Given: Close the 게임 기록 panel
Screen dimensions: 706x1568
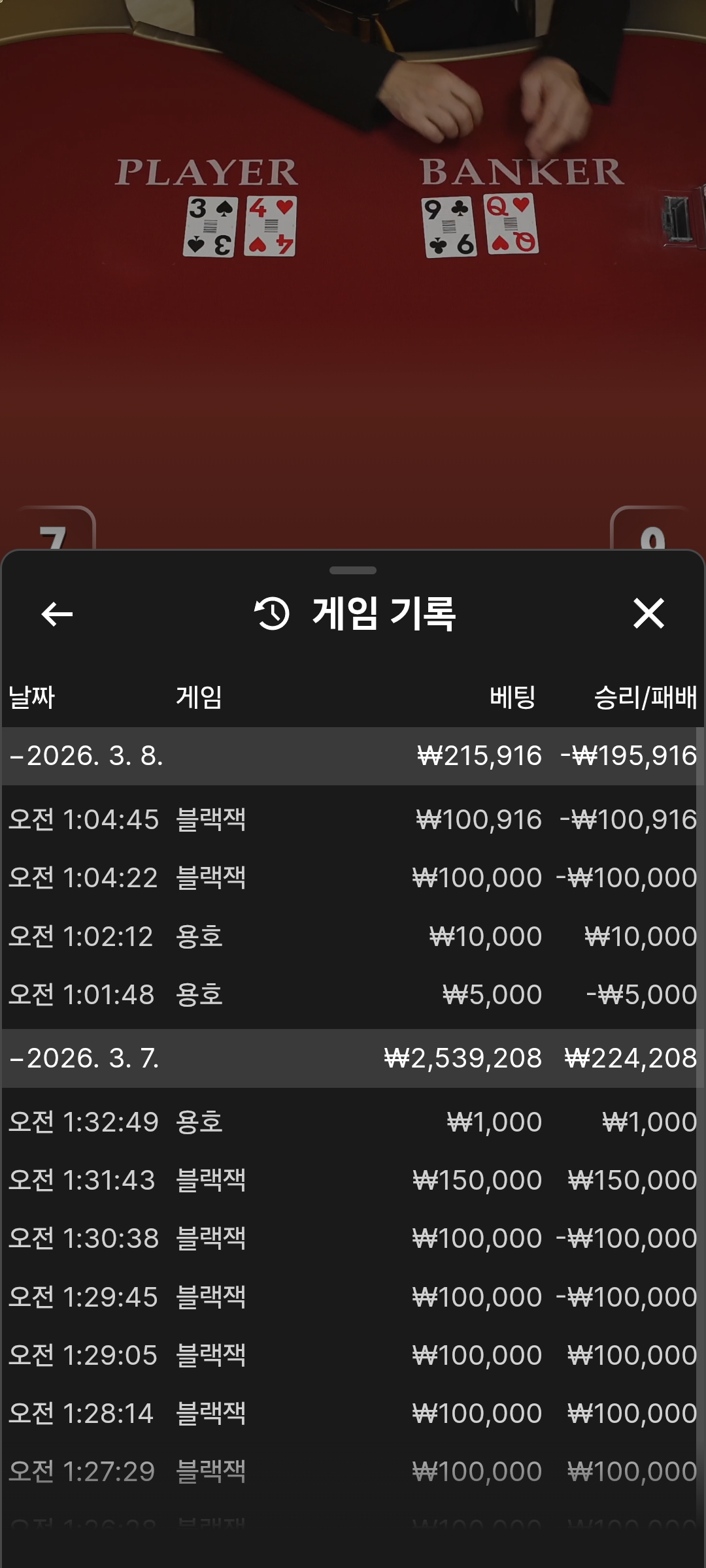Looking at the screenshot, I should coord(648,614).
